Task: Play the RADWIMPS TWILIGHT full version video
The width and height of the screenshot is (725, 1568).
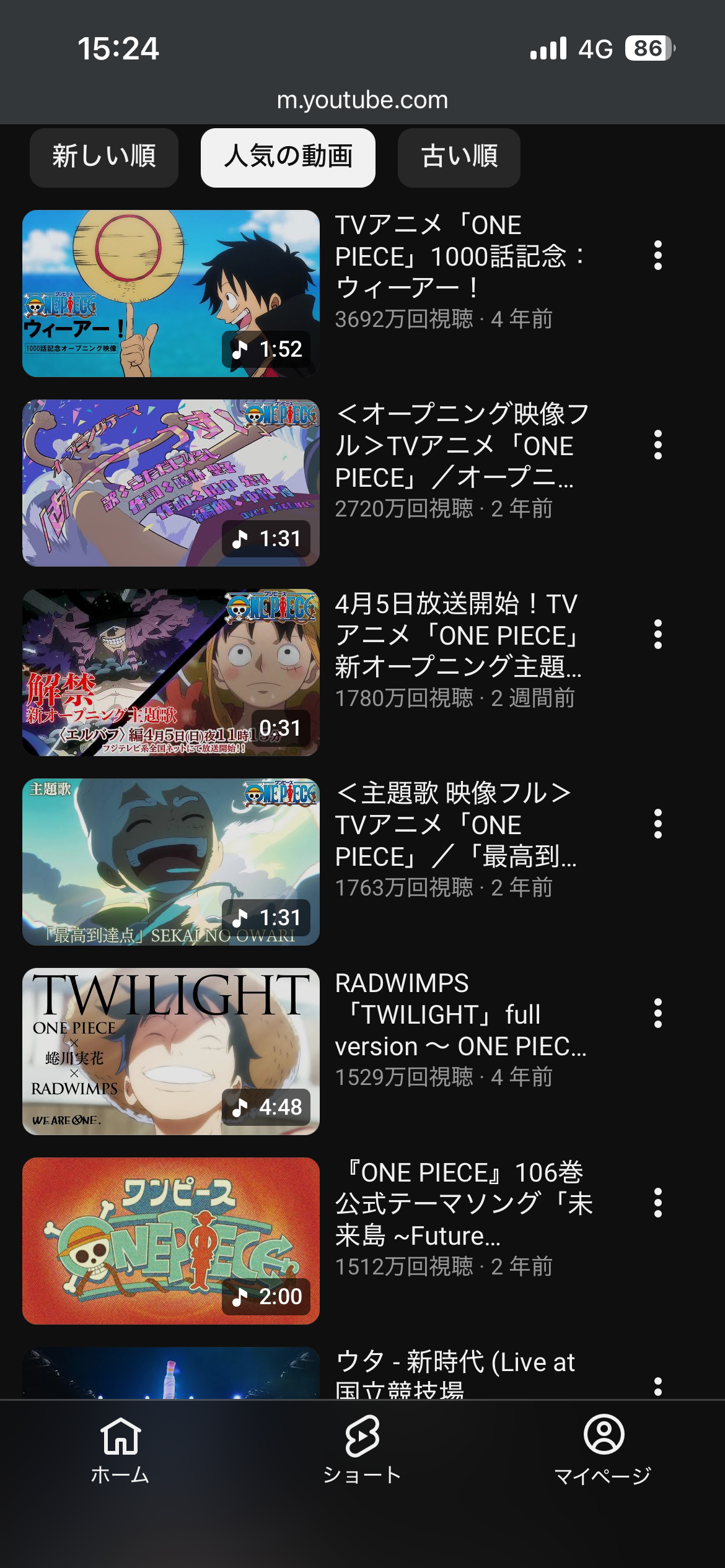Action: (x=171, y=1052)
